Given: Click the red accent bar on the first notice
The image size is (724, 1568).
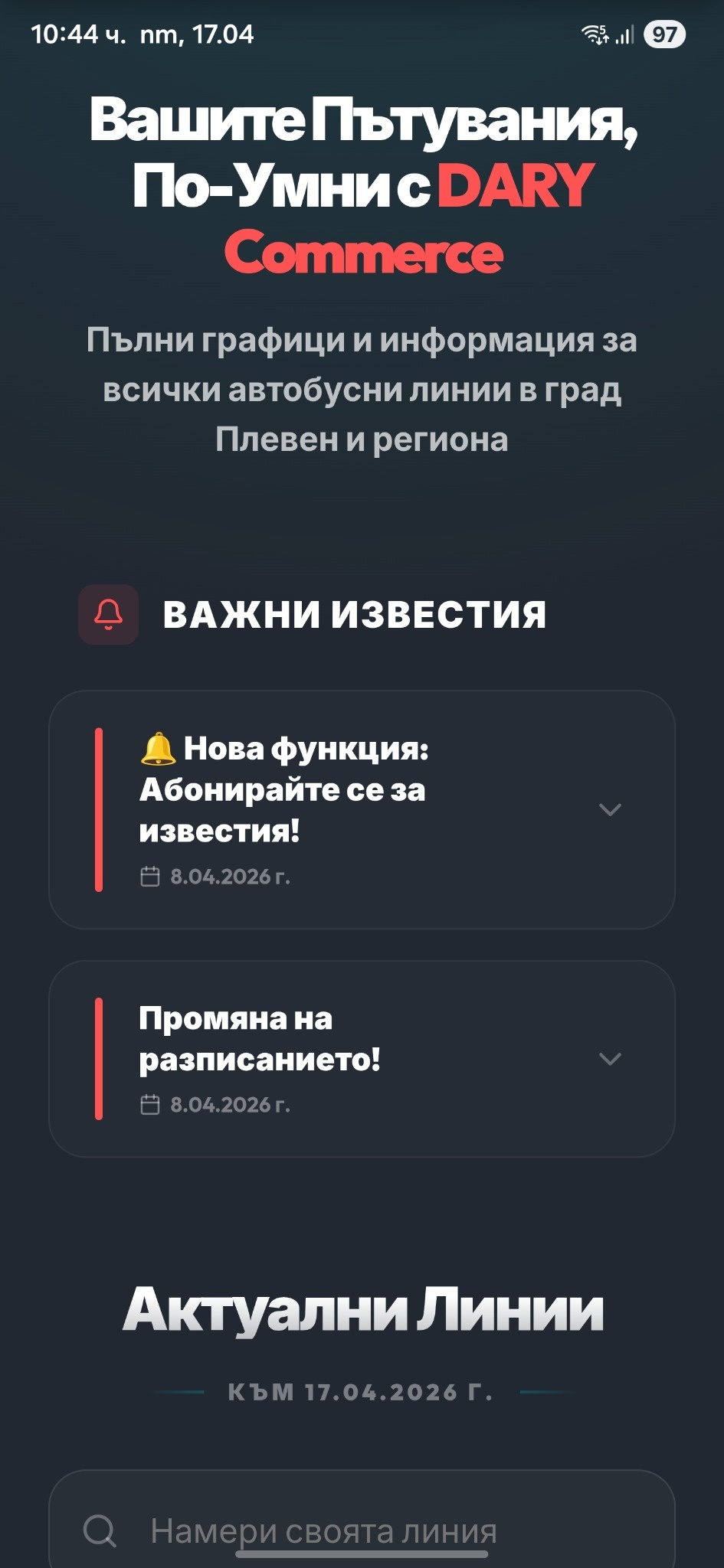Looking at the screenshot, I should point(98,809).
